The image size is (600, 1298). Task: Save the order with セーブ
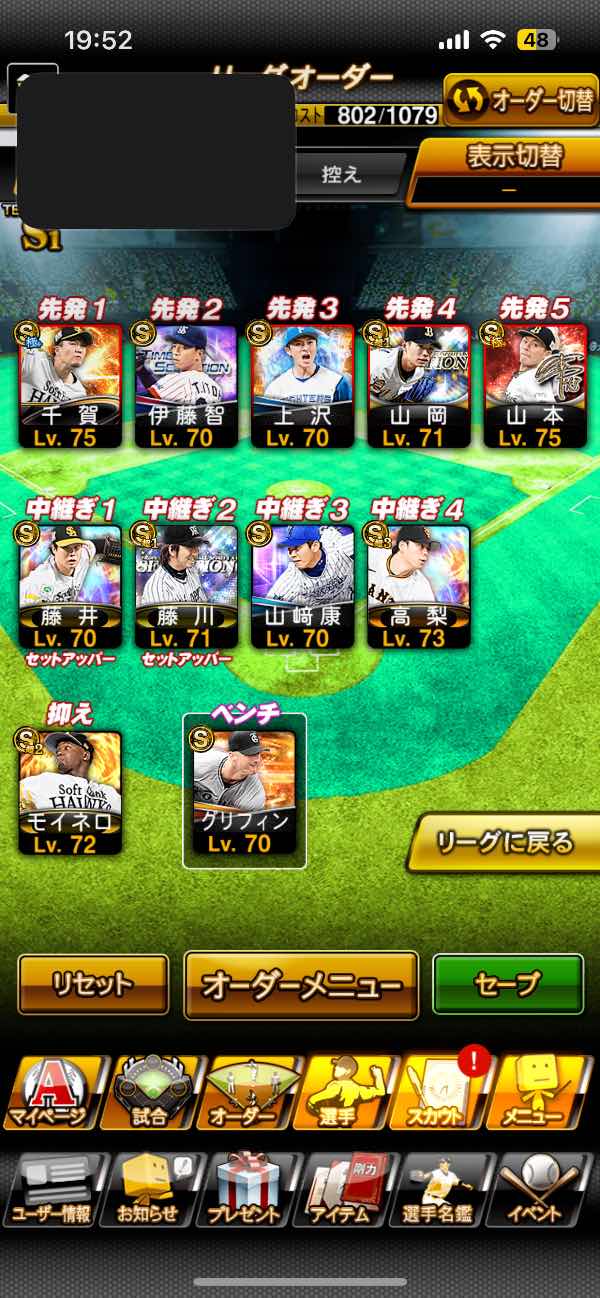pyautogui.click(x=507, y=984)
